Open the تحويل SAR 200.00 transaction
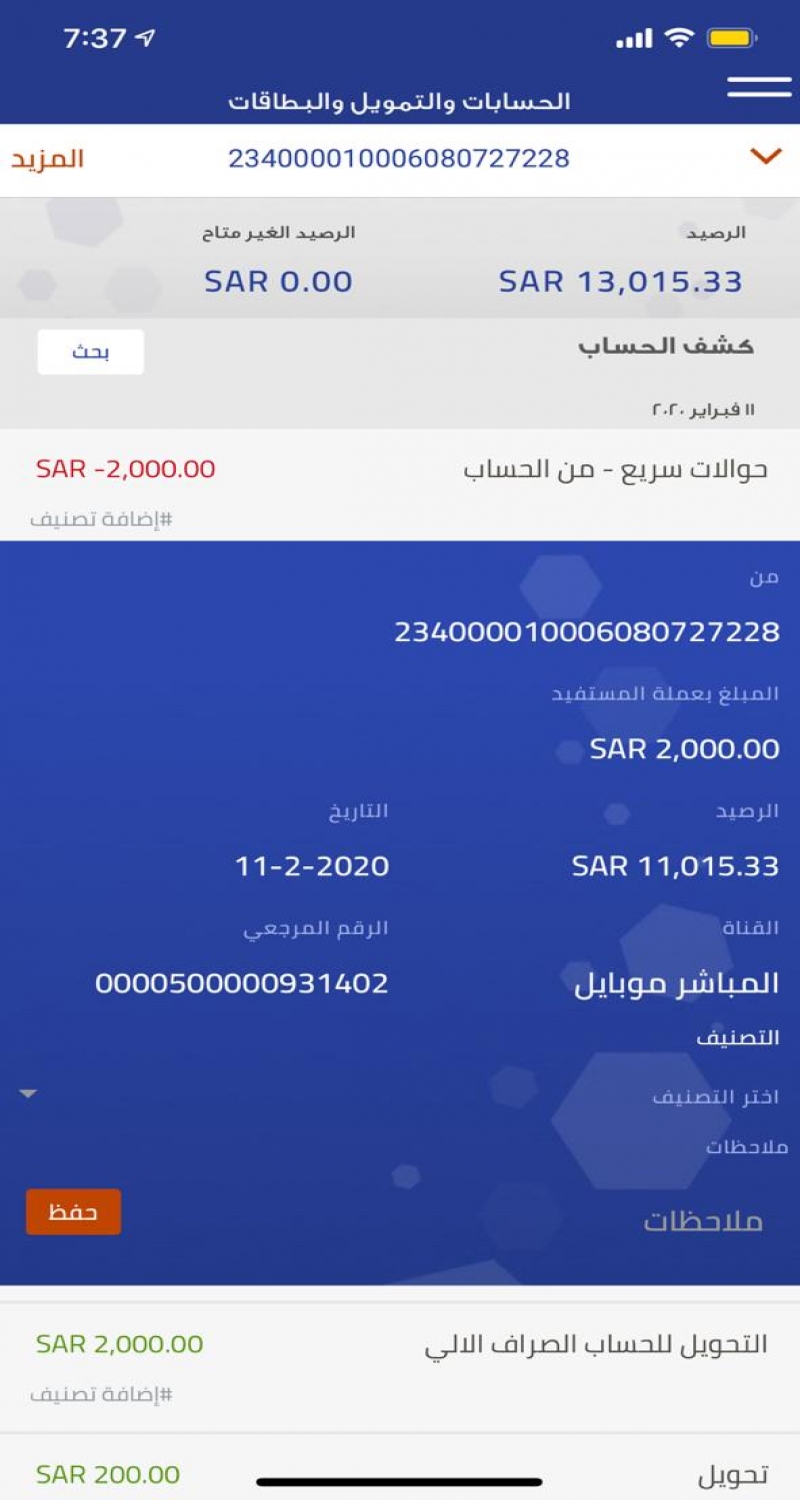Viewport: 800px width, 1500px height. (400, 1474)
